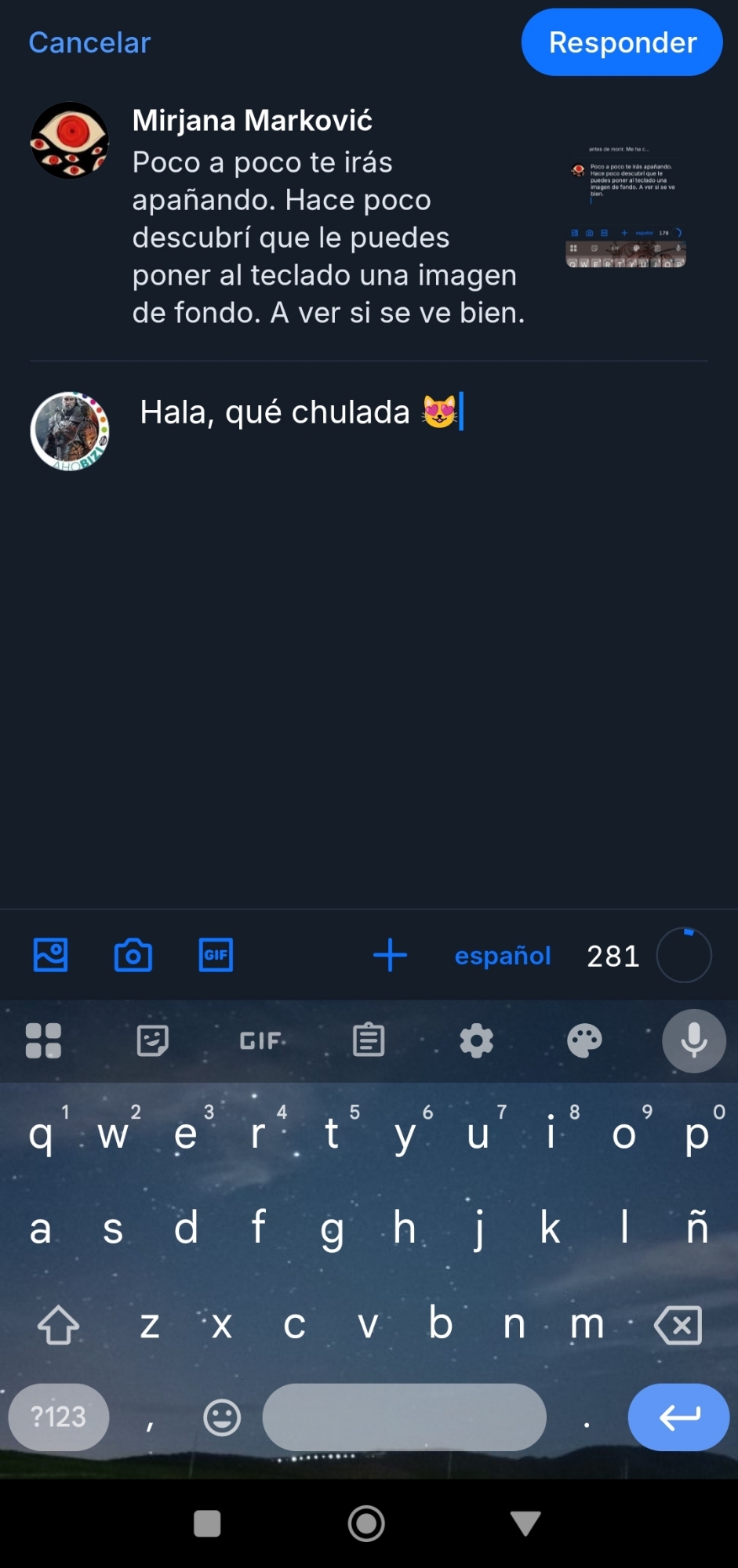Add a GIF from the composer toolbar

(x=216, y=955)
